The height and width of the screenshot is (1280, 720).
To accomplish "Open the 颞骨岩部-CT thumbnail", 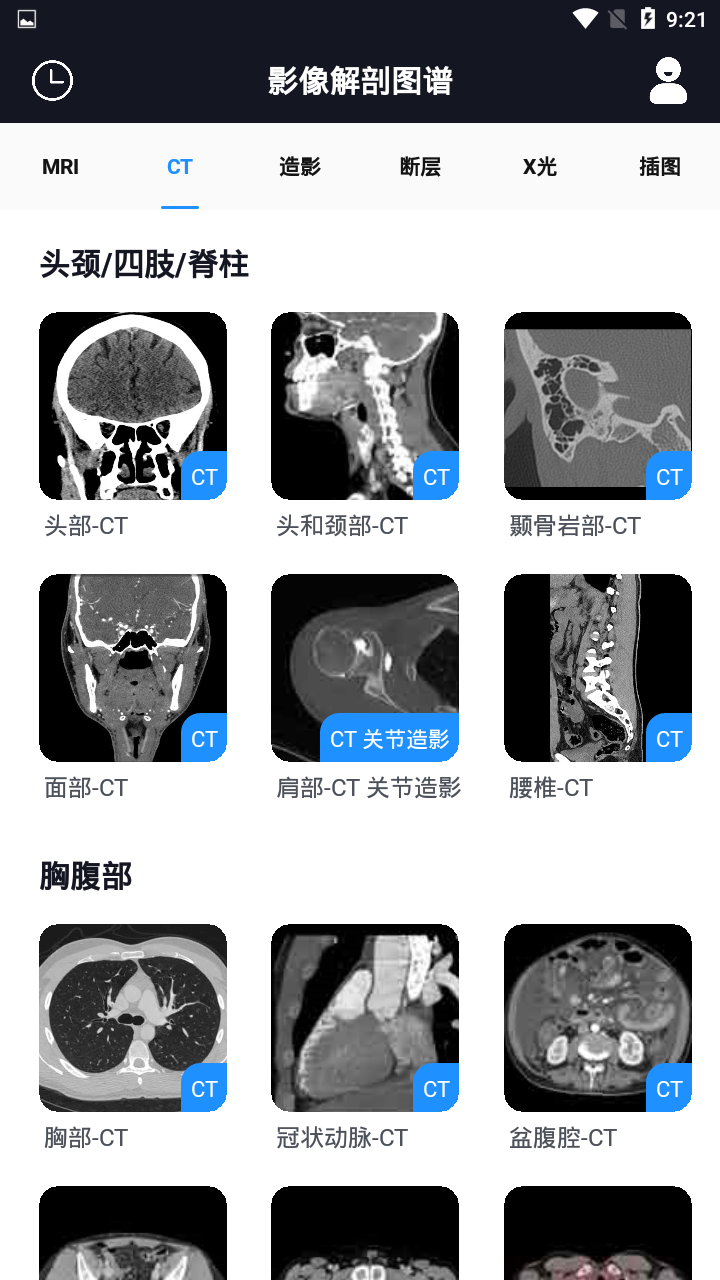I will [597, 405].
